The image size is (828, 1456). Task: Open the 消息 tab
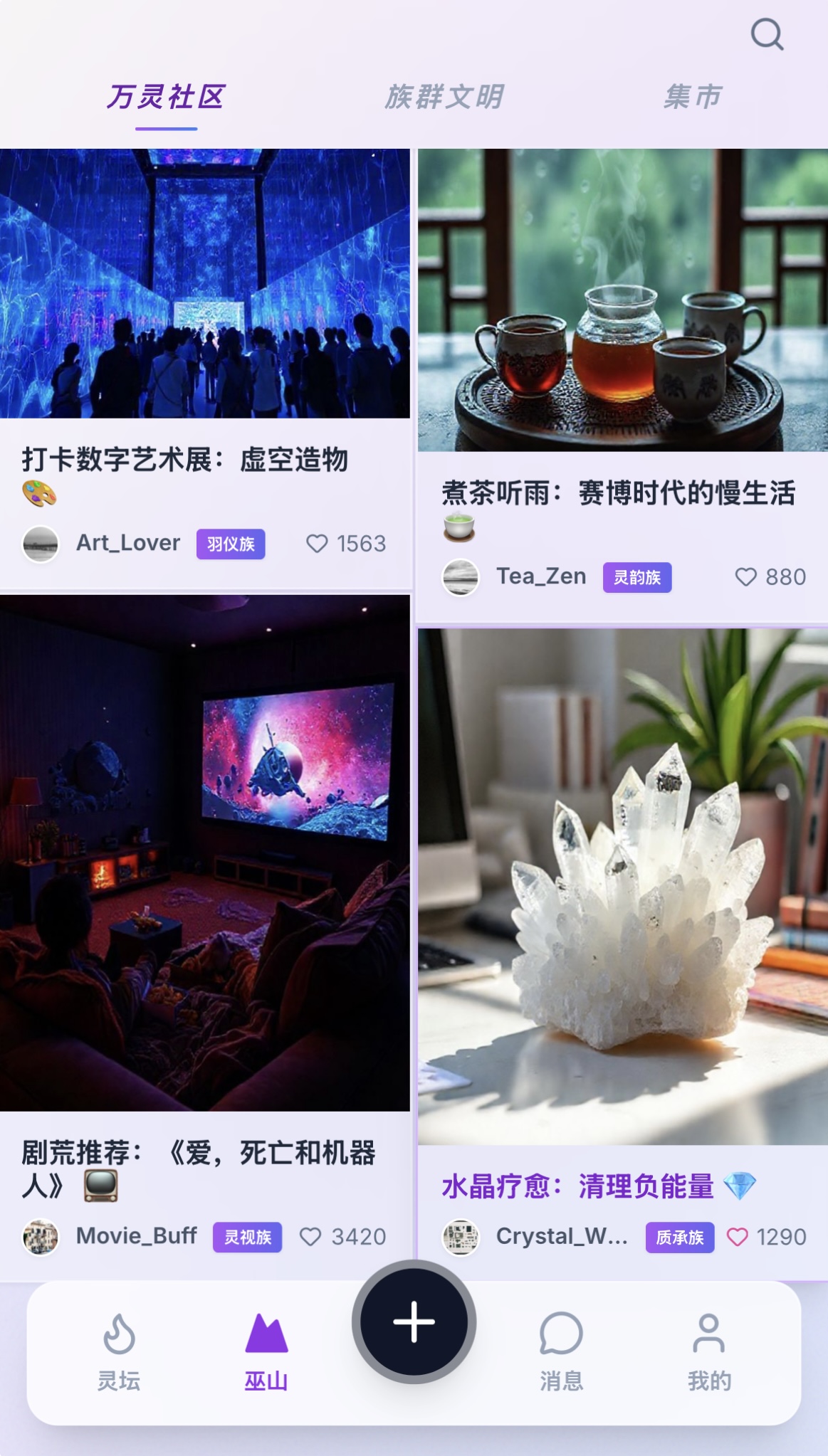(x=561, y=1352)
